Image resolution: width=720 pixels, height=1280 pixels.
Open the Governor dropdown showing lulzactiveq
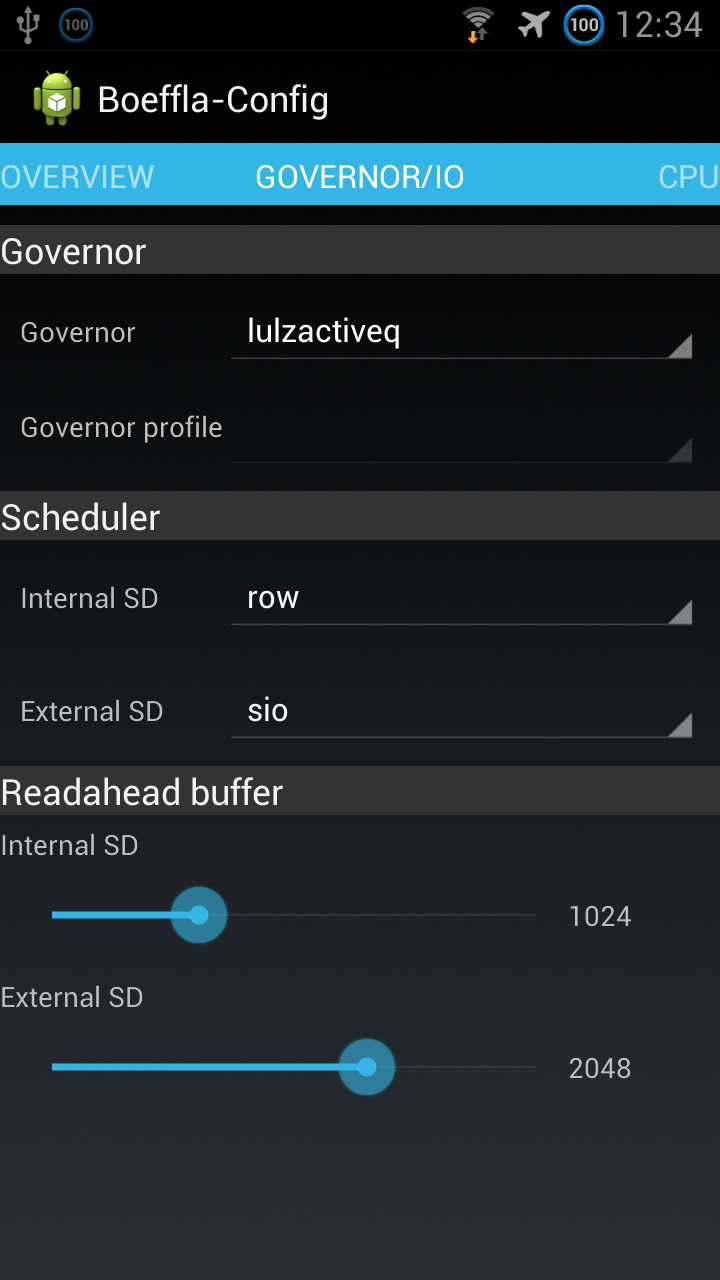point(461,332)
